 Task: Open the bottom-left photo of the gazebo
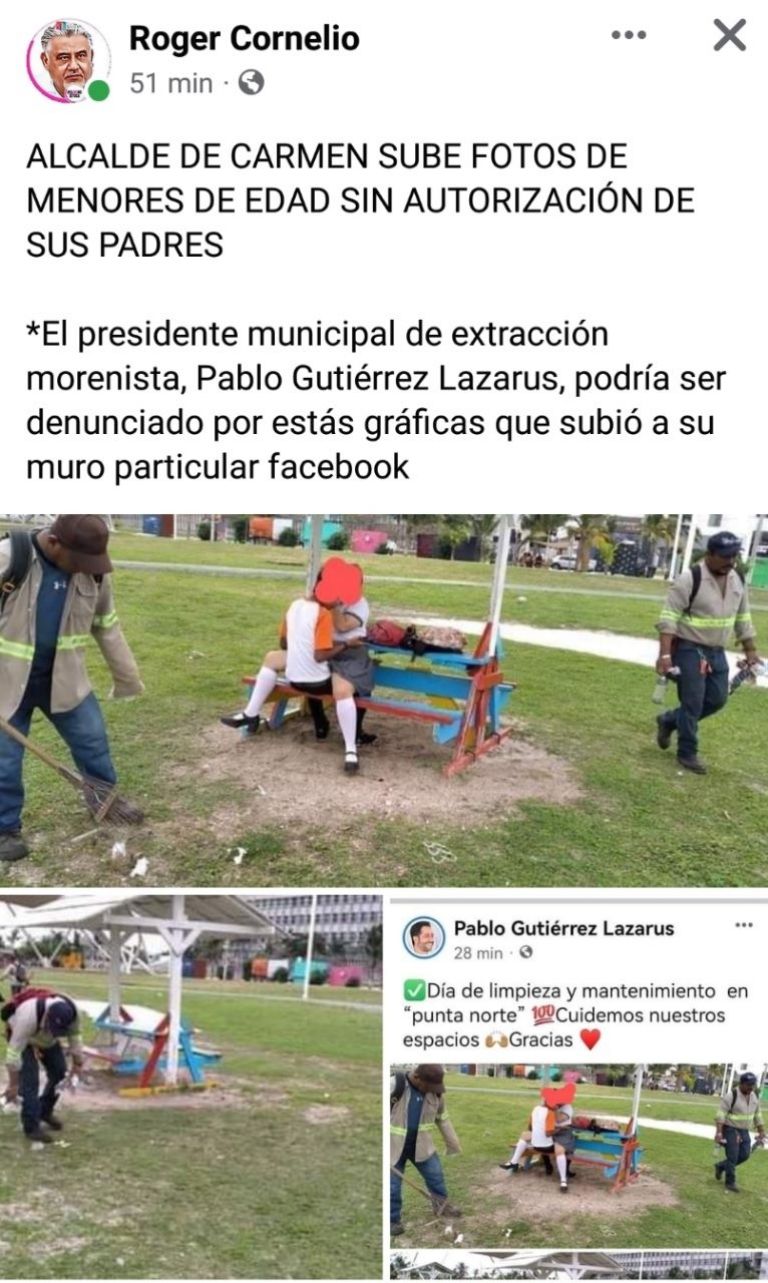(x=190, y=1087)
